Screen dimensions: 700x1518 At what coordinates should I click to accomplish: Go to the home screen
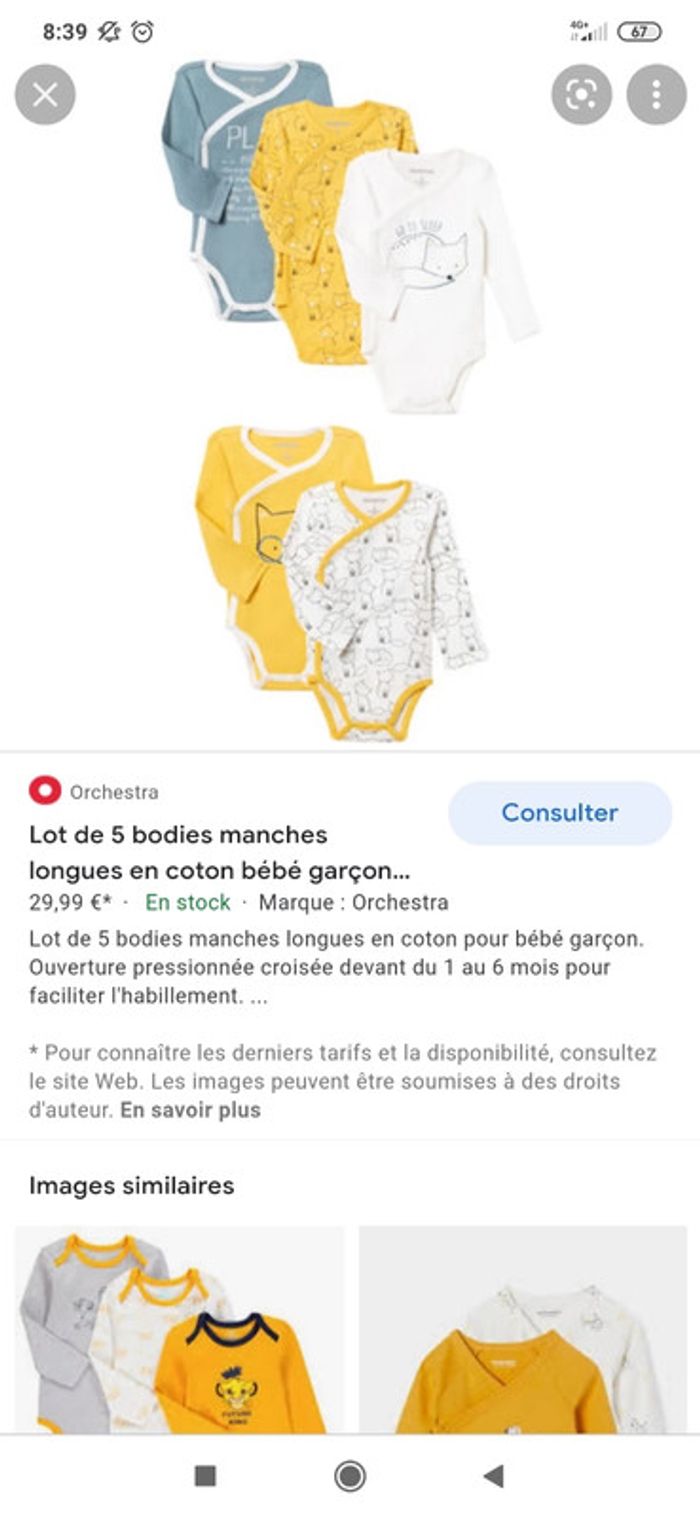point(350,1476)
